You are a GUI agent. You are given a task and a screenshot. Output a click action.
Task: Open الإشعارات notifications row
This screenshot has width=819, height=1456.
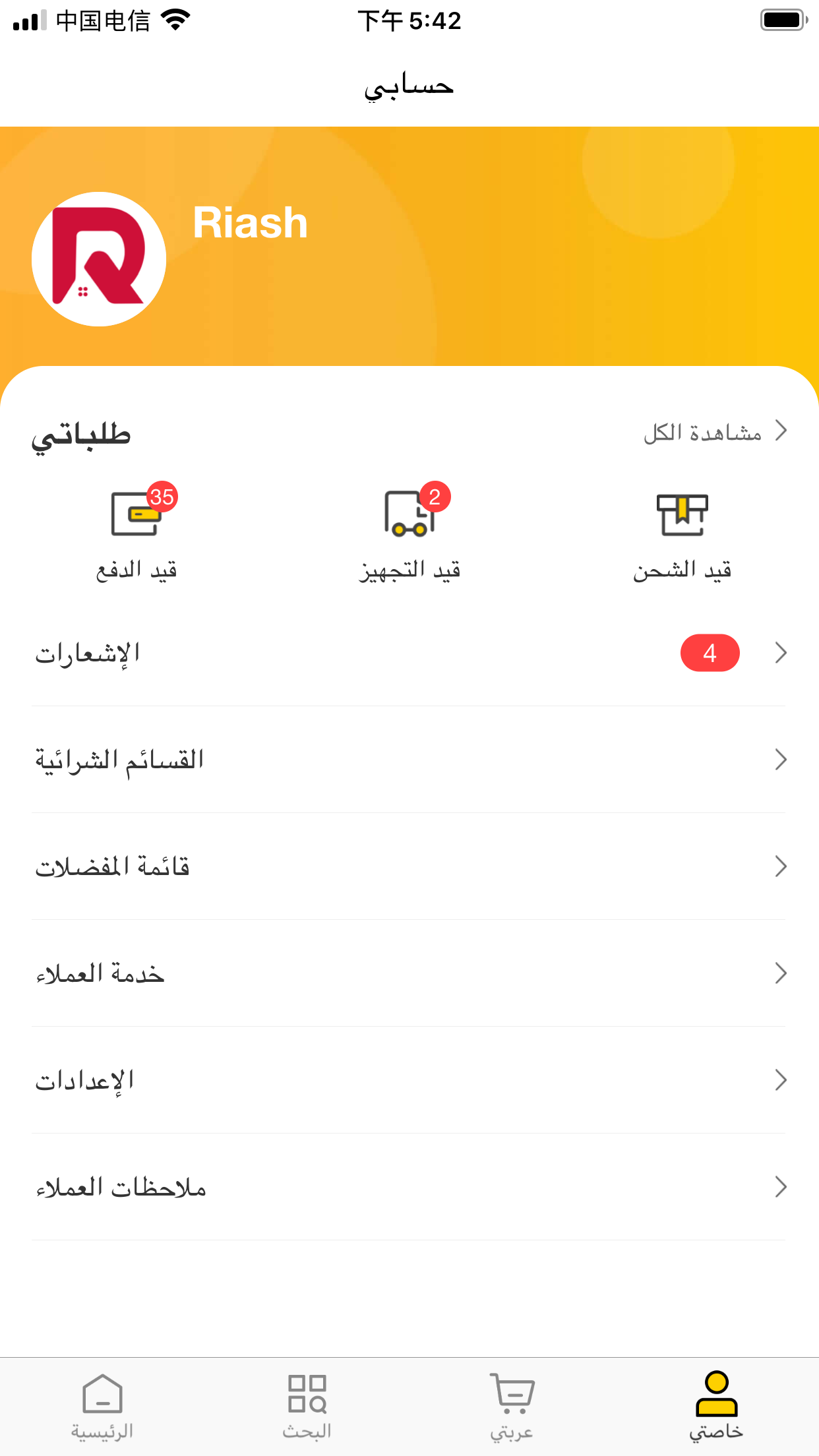(409, 653)
